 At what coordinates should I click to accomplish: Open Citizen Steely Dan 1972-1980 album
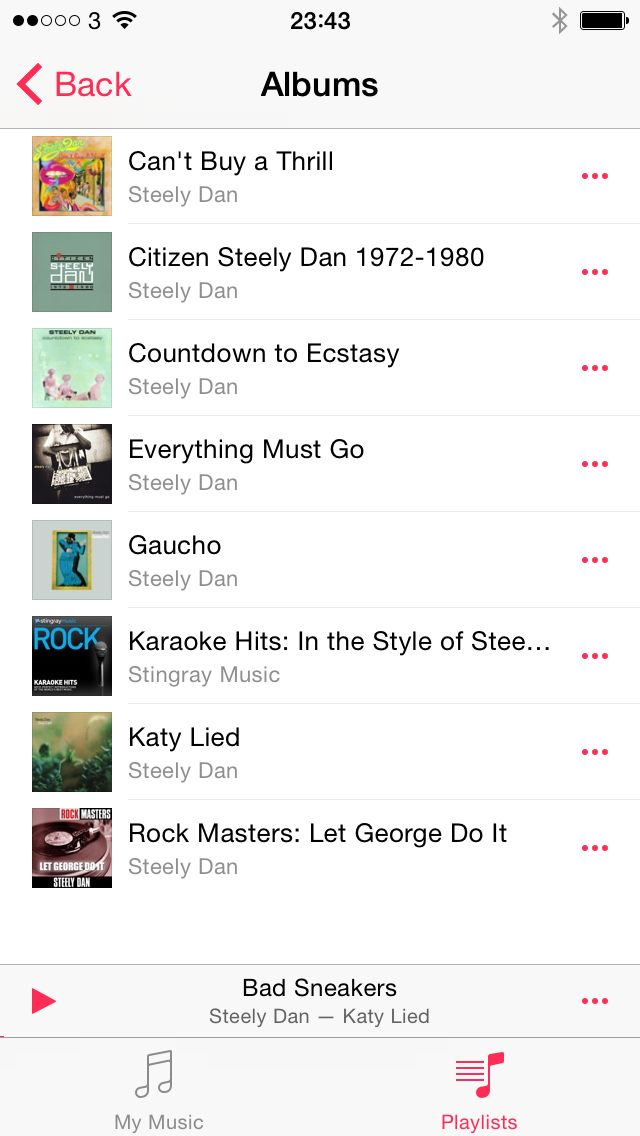tap(320, 272)
